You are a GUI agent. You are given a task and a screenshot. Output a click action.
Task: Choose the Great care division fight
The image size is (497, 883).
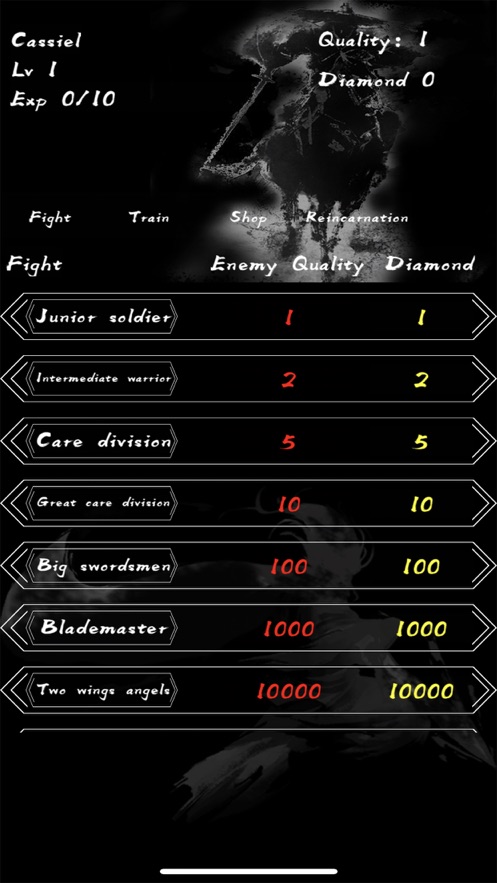coord(248,503)
